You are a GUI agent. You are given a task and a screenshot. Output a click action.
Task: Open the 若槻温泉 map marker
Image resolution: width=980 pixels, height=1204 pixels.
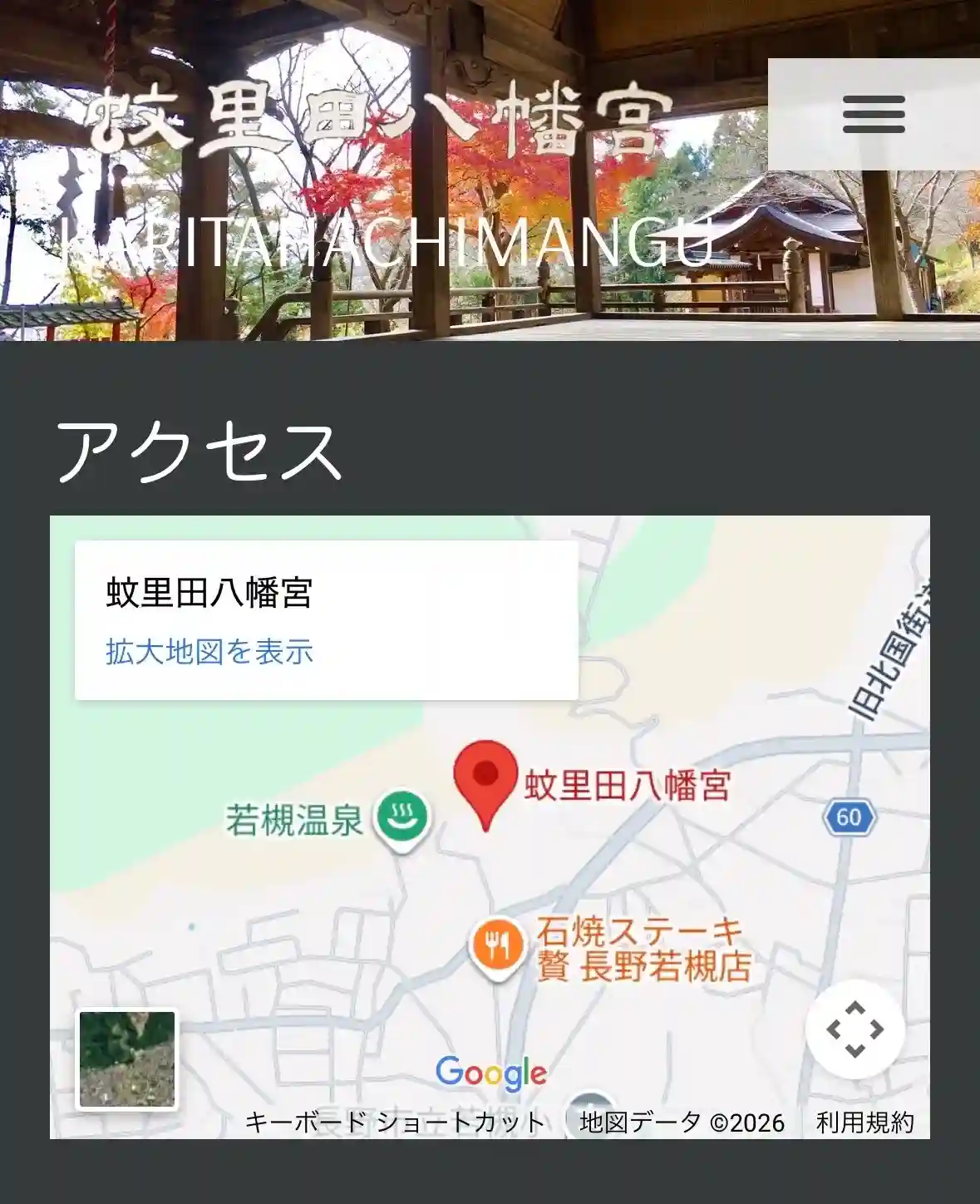click(x=402, y=818)
